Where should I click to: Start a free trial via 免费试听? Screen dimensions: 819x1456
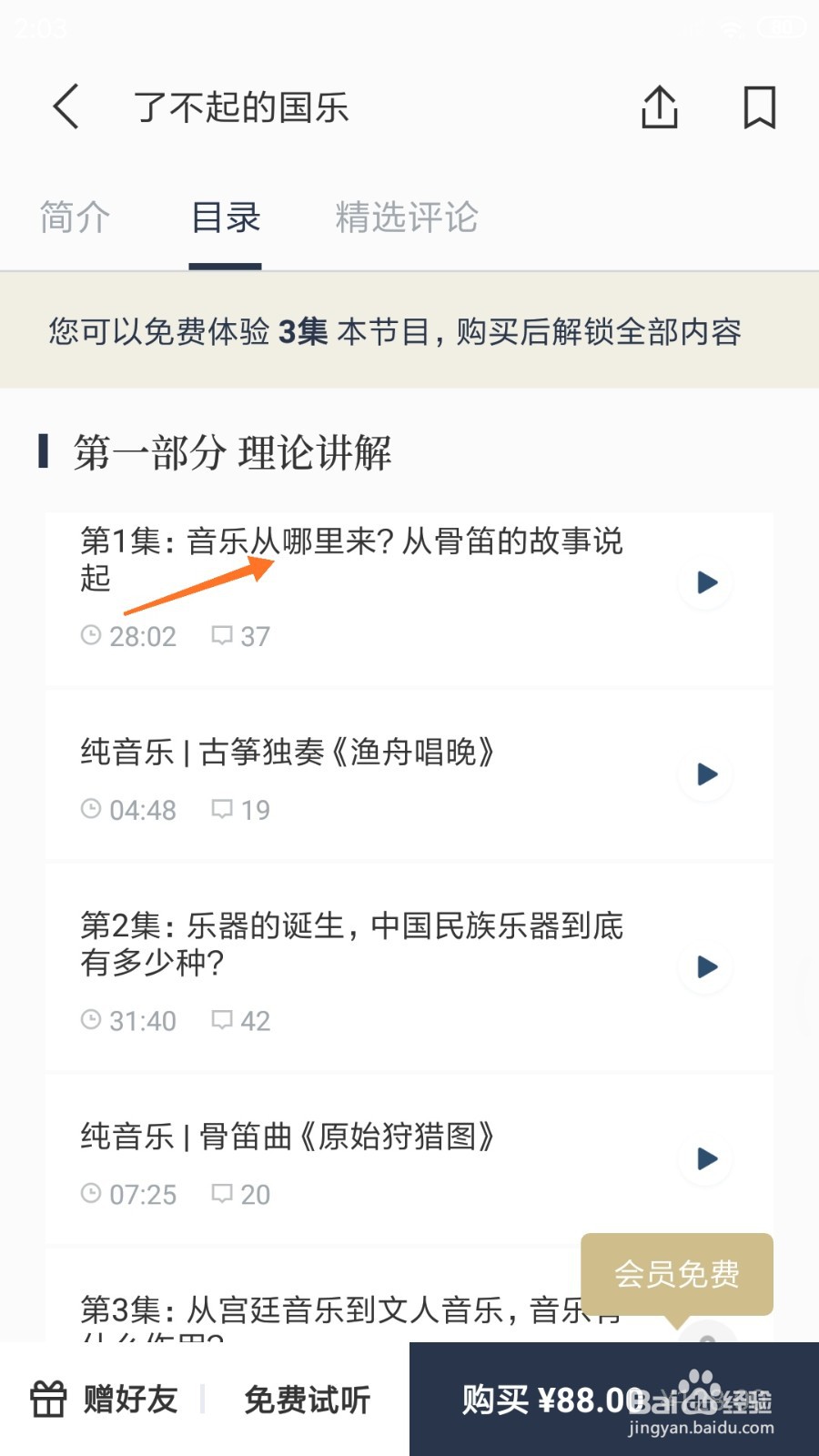coord(306,1399)
